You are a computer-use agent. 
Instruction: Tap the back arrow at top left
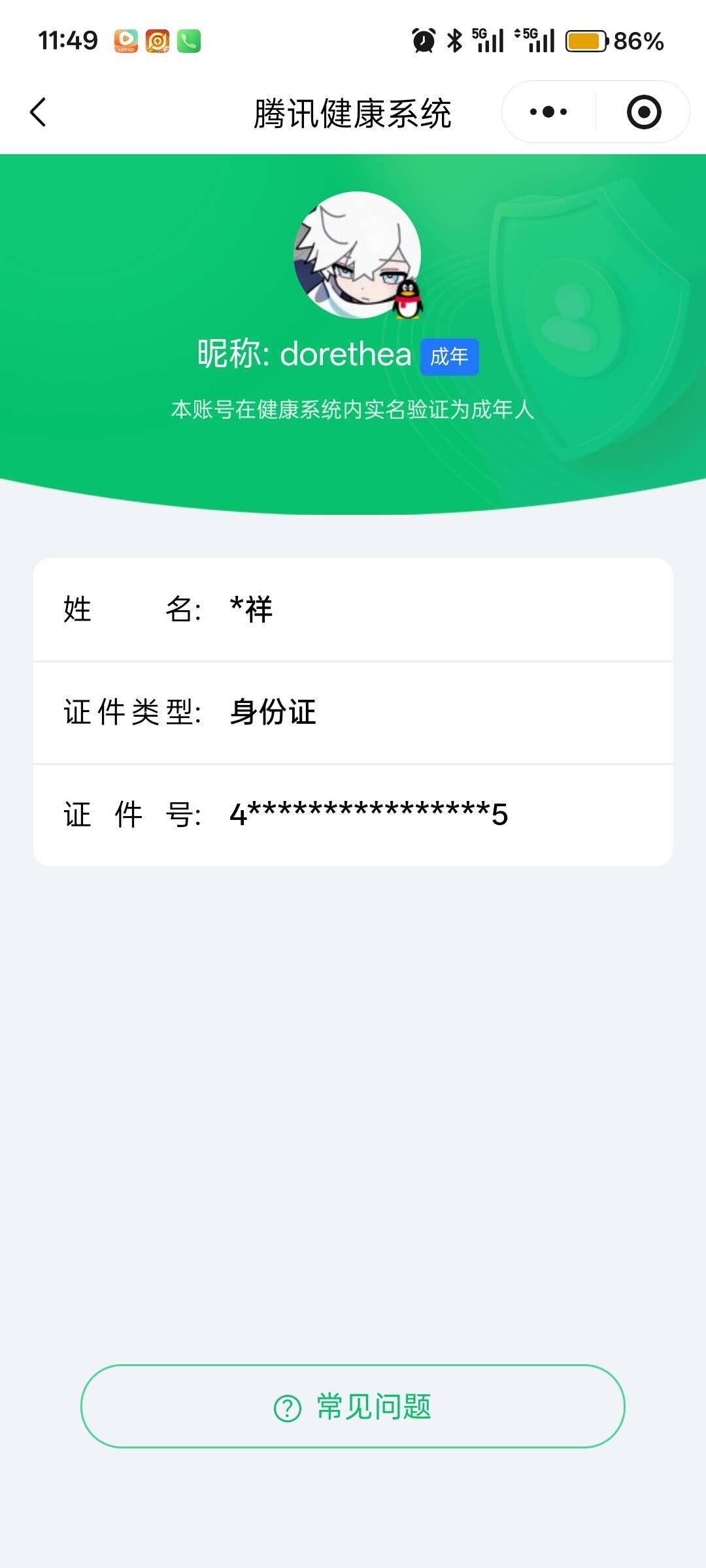point(38,112)
